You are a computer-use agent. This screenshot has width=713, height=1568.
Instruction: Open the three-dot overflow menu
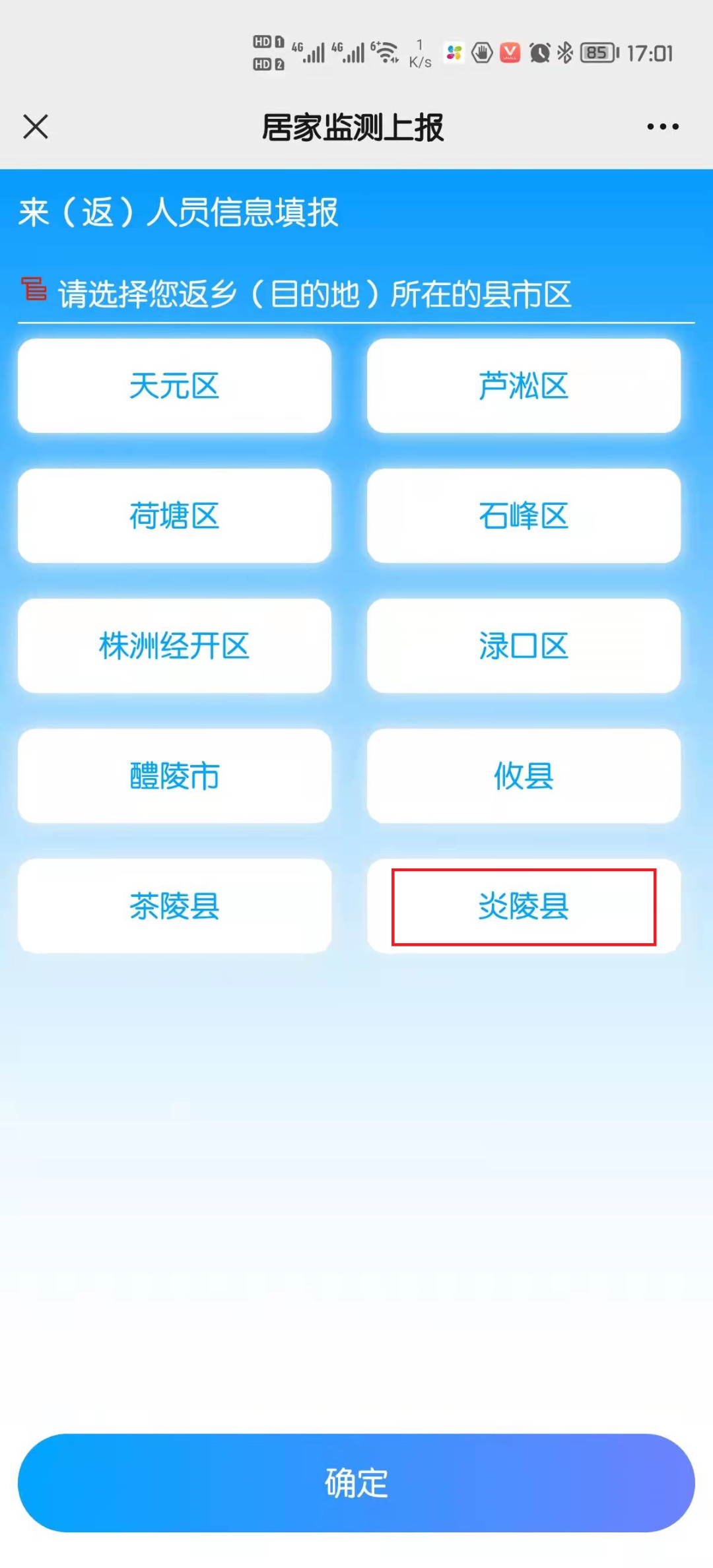coord(662,126)
